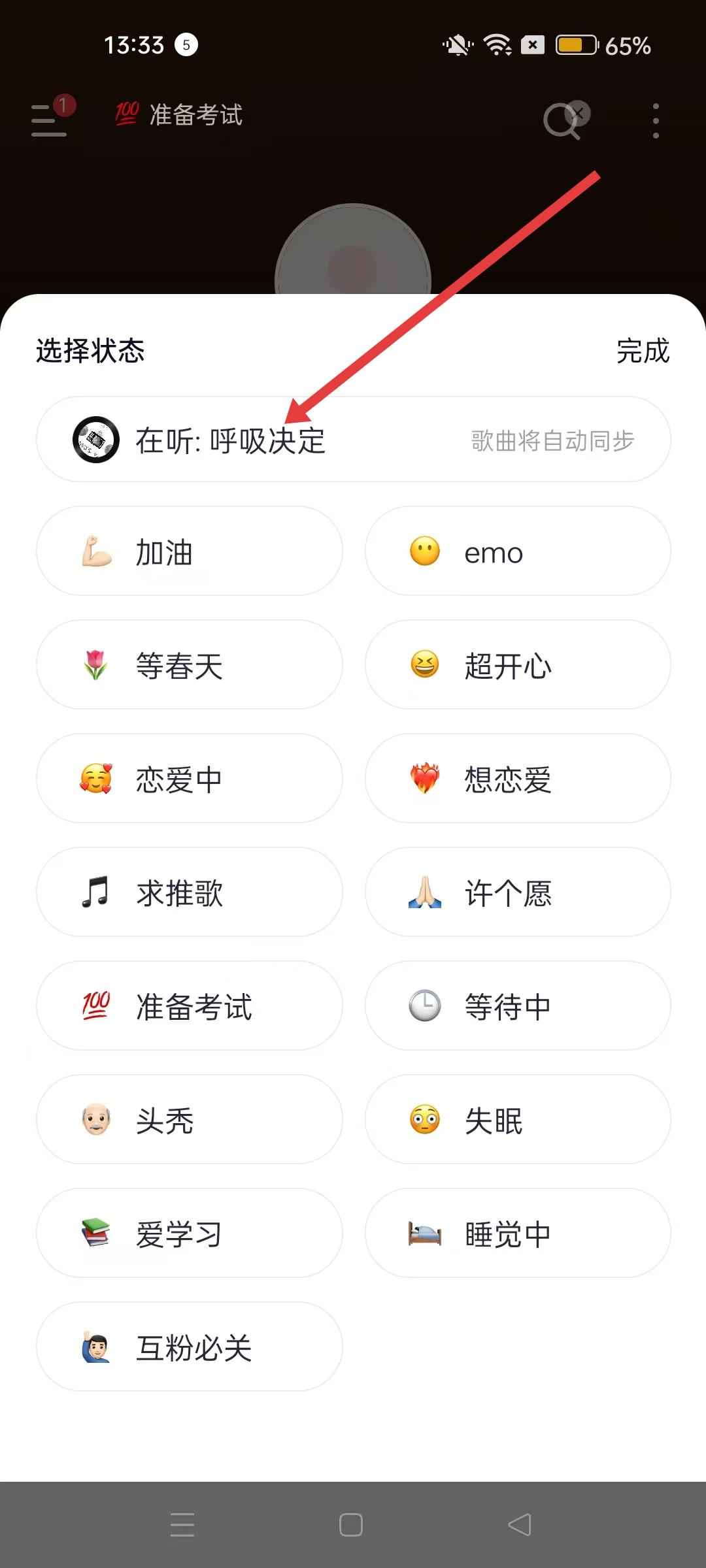Viewport: 706px width, 1568px height.
Task: Select the 求推歌 status chip
Action: coord(190,892)
